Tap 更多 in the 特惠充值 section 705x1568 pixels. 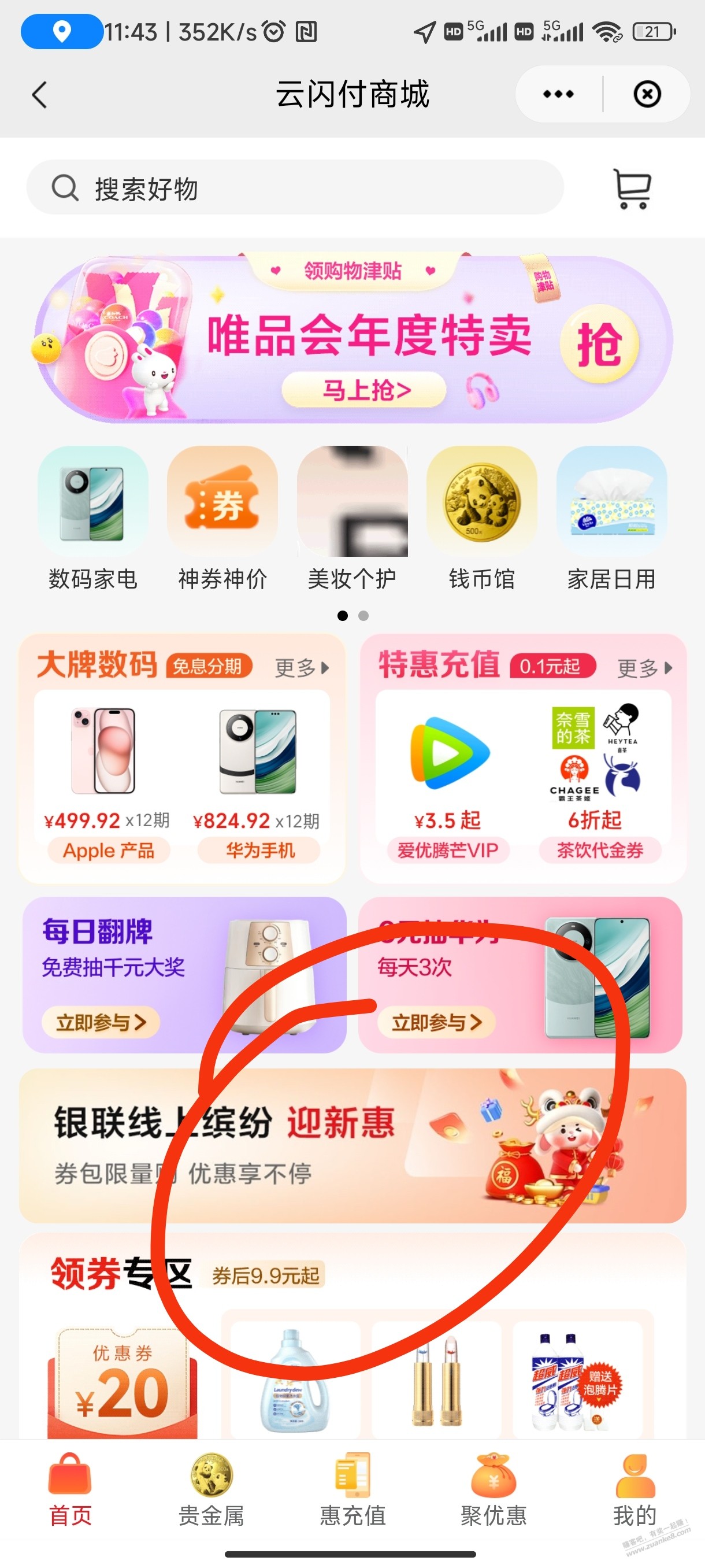[645, 668]
